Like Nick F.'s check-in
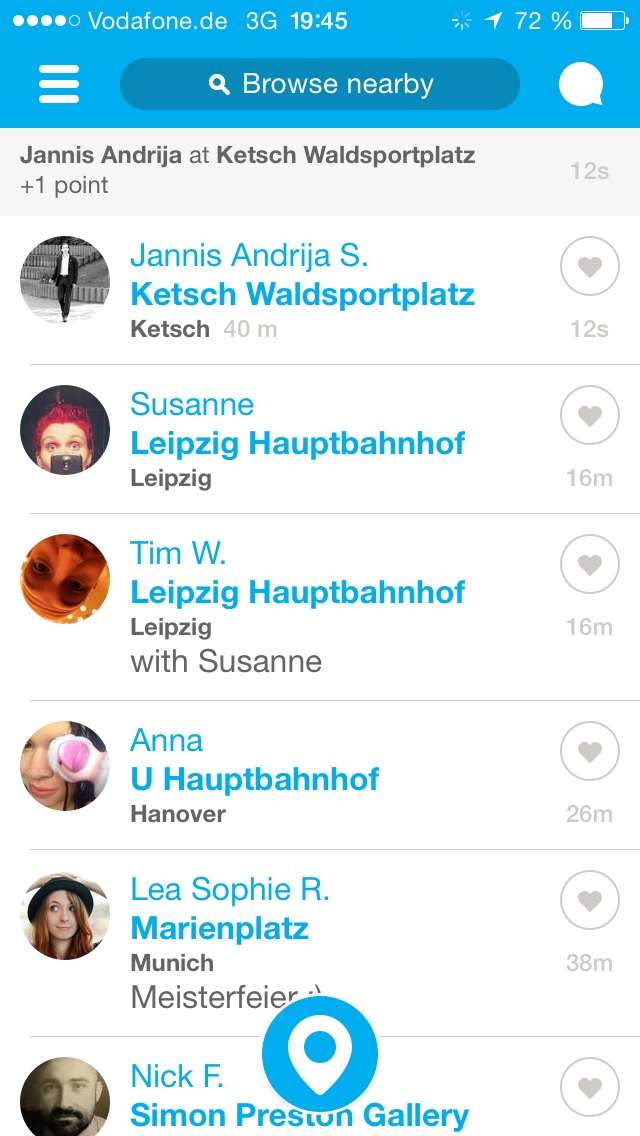Screen dimensions: 640x1136 coord(590,1087)
